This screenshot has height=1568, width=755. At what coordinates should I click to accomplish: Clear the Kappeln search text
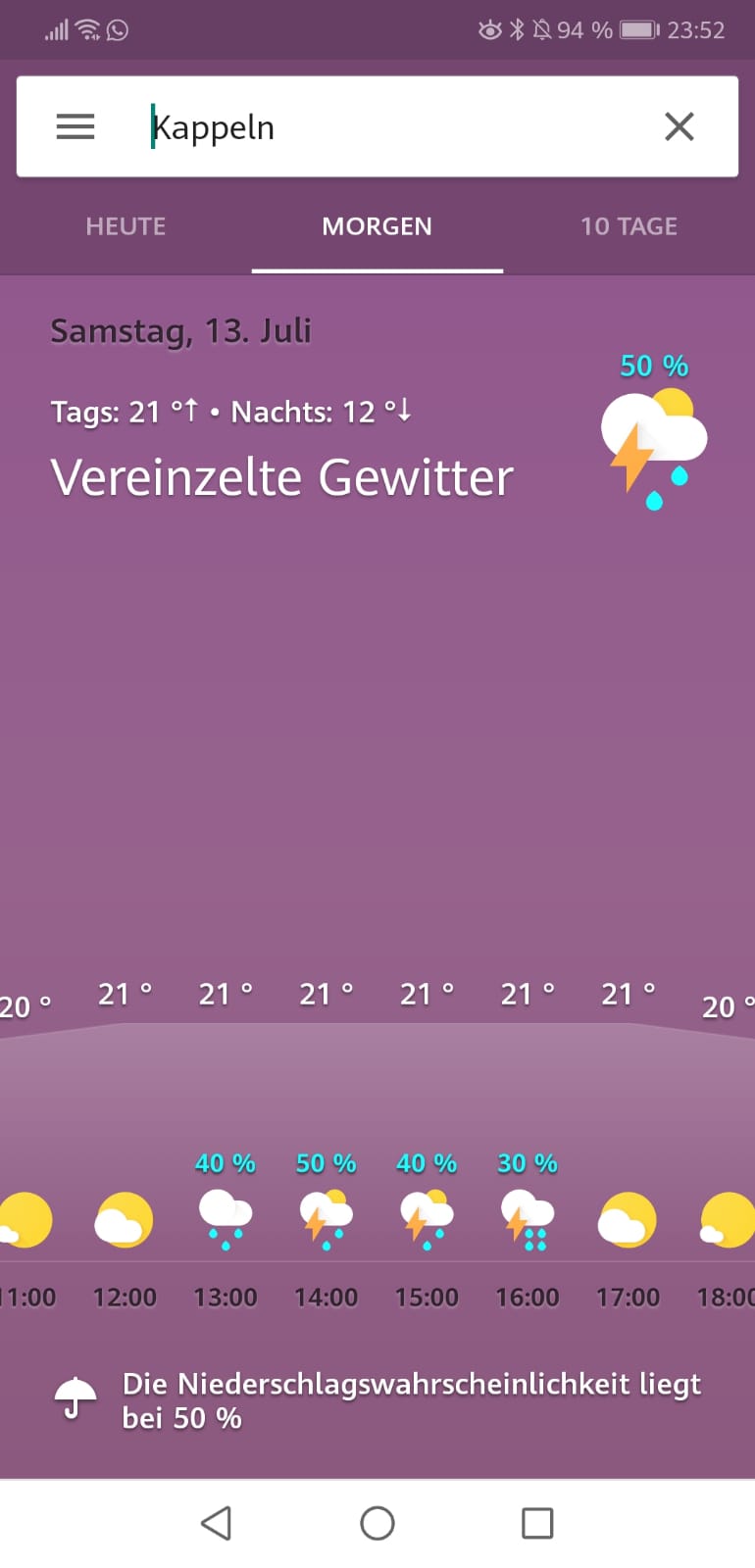[679, 126]
